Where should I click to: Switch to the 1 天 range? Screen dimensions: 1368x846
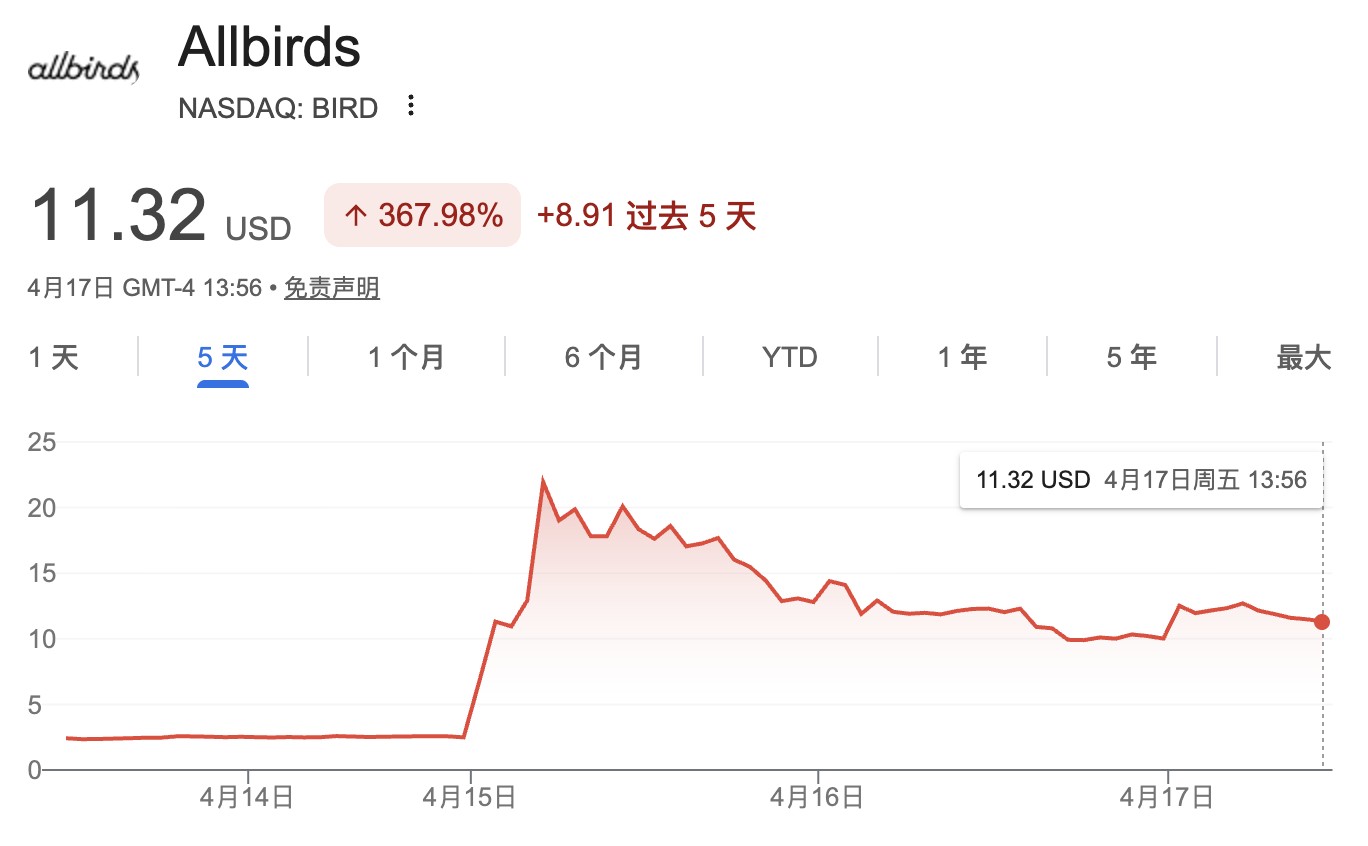tap(54, 357)
